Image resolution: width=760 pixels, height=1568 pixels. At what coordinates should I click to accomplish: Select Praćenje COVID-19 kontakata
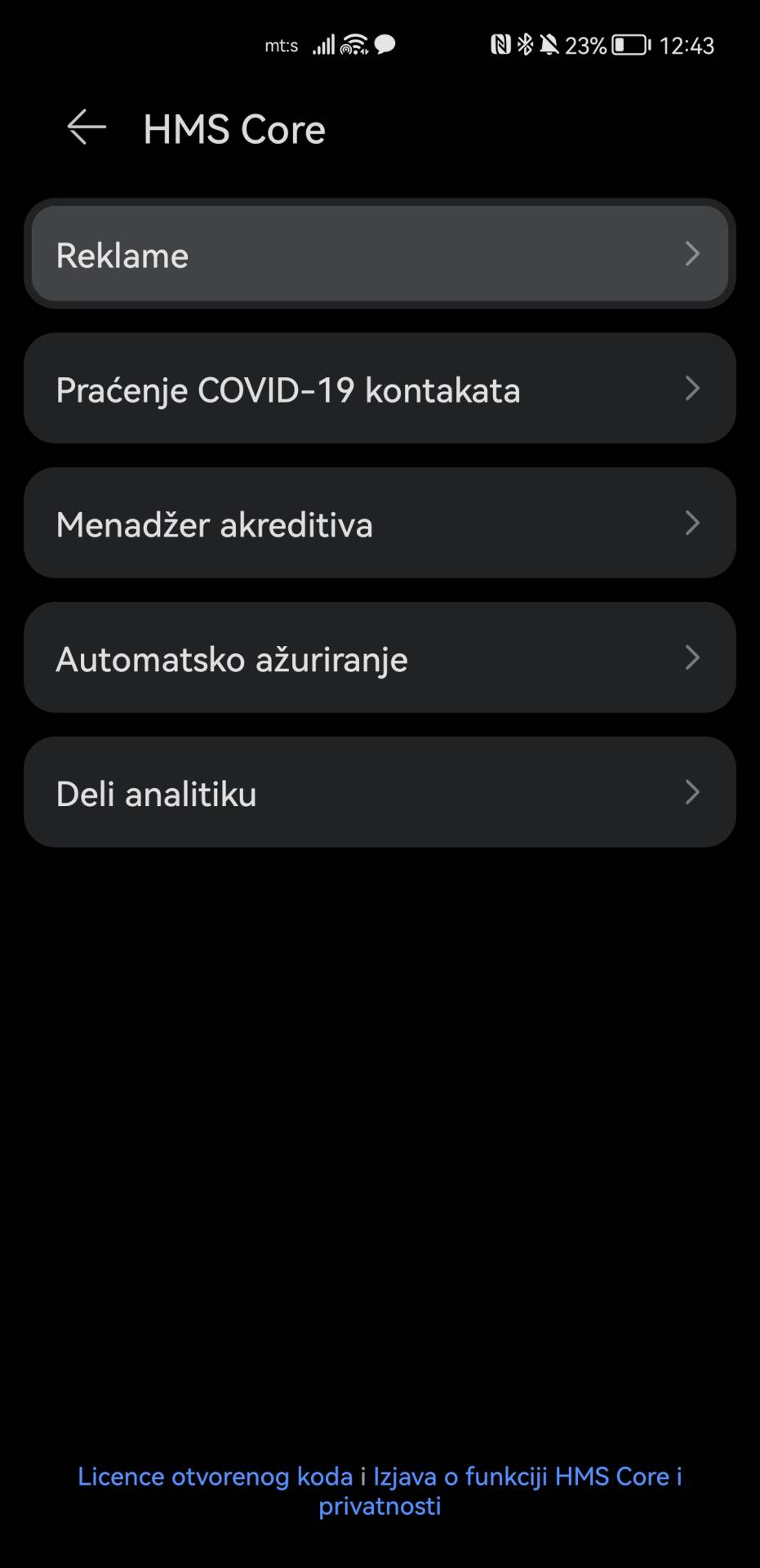380,389
